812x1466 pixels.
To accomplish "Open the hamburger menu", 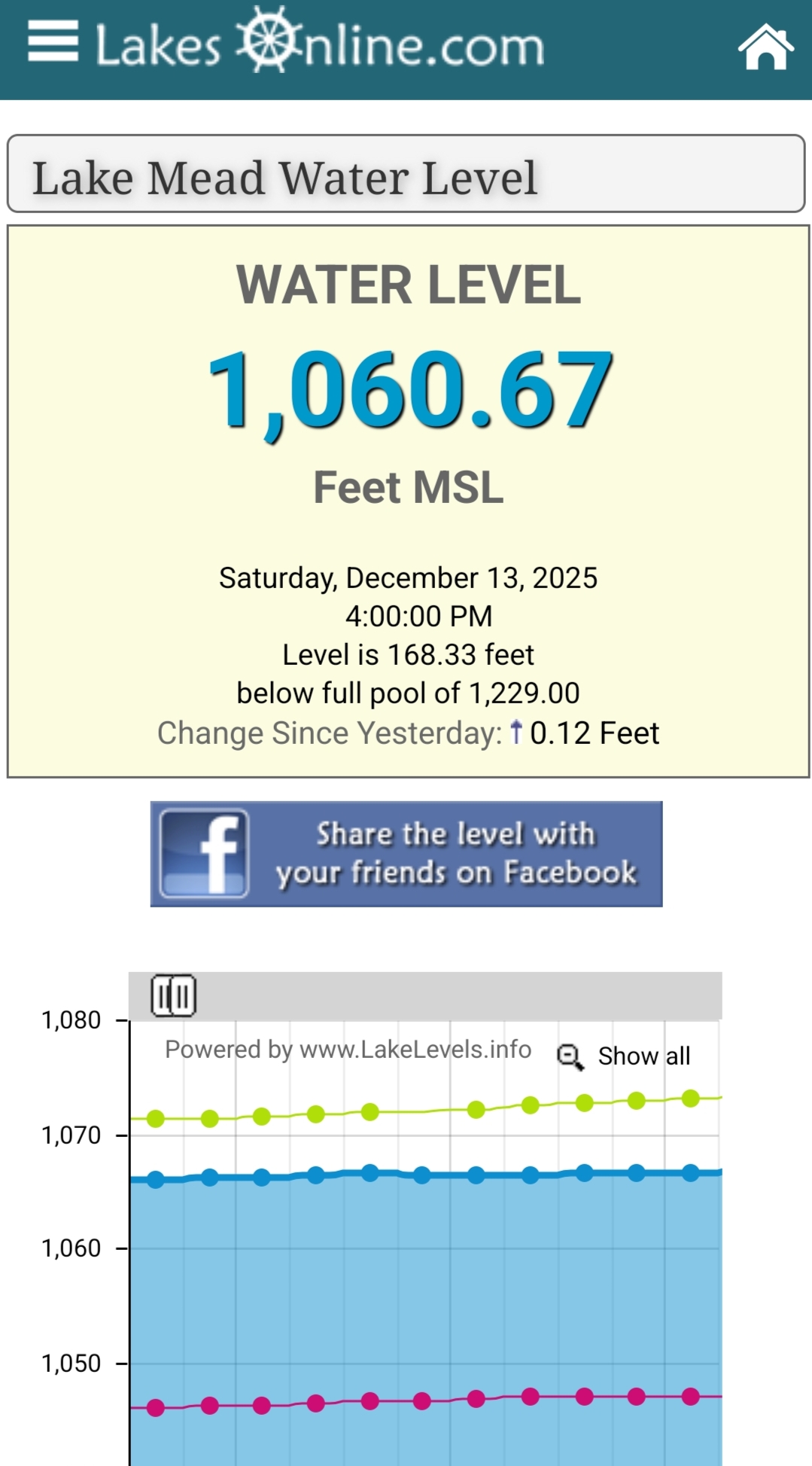I will pos(53,41).
